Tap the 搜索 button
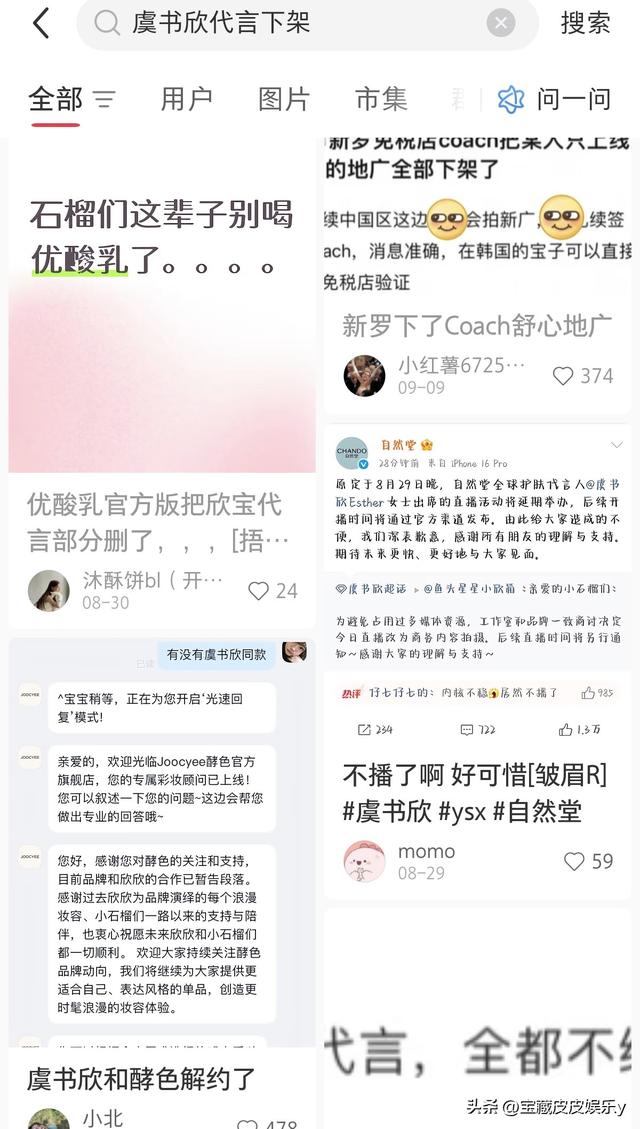 (x=585, y=24)
